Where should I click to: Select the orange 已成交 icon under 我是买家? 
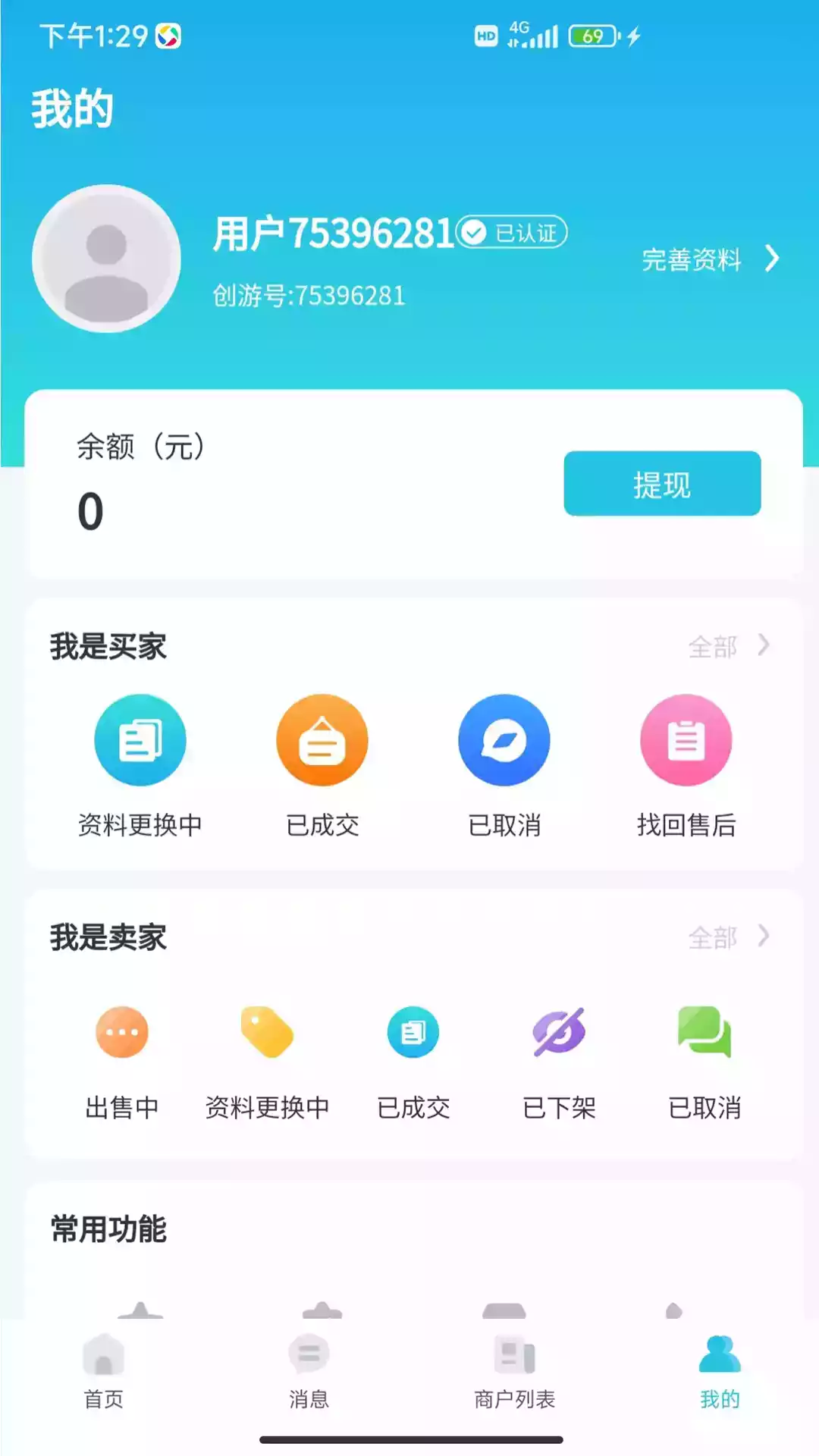[322, 740]
